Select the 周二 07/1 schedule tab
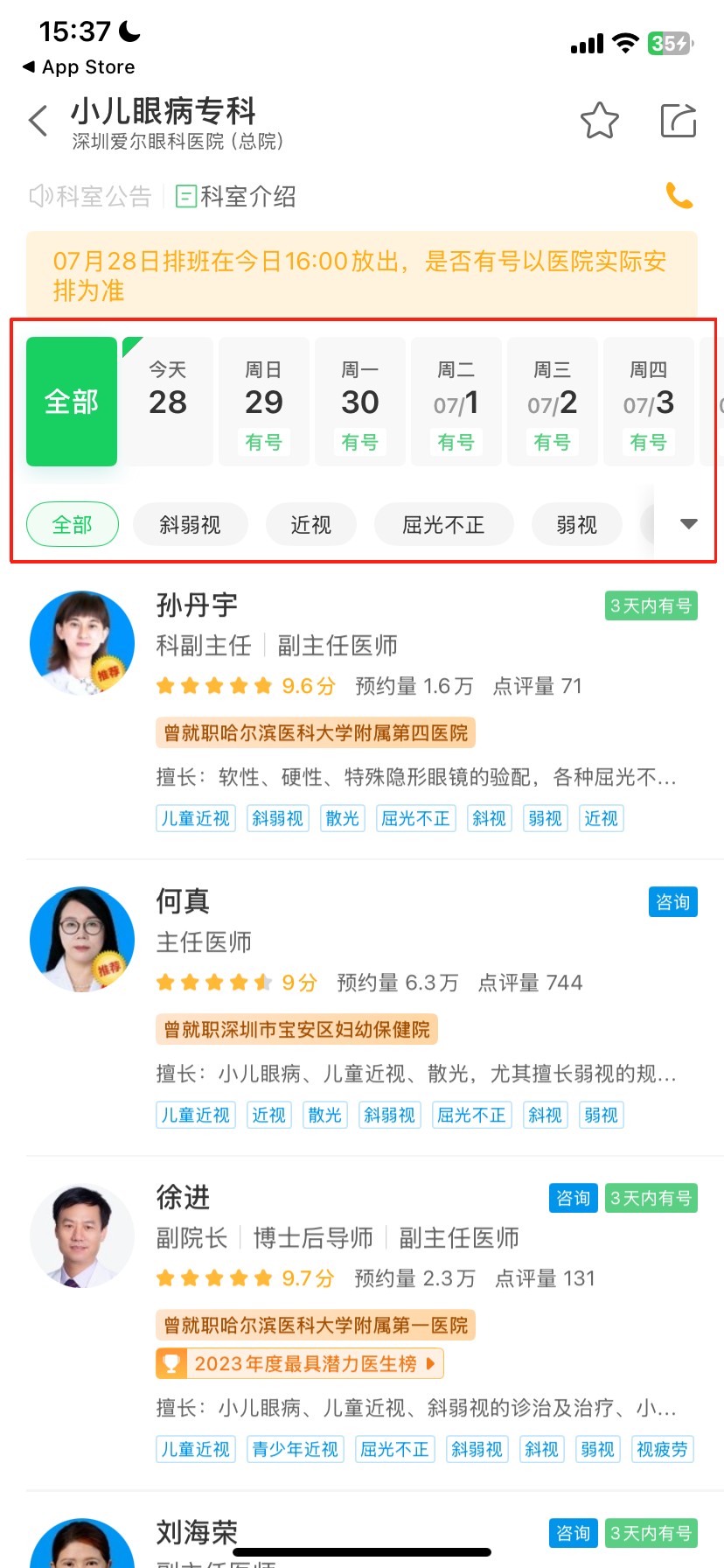This screenshot has height=1568, width=724. [x=456, y=401]
